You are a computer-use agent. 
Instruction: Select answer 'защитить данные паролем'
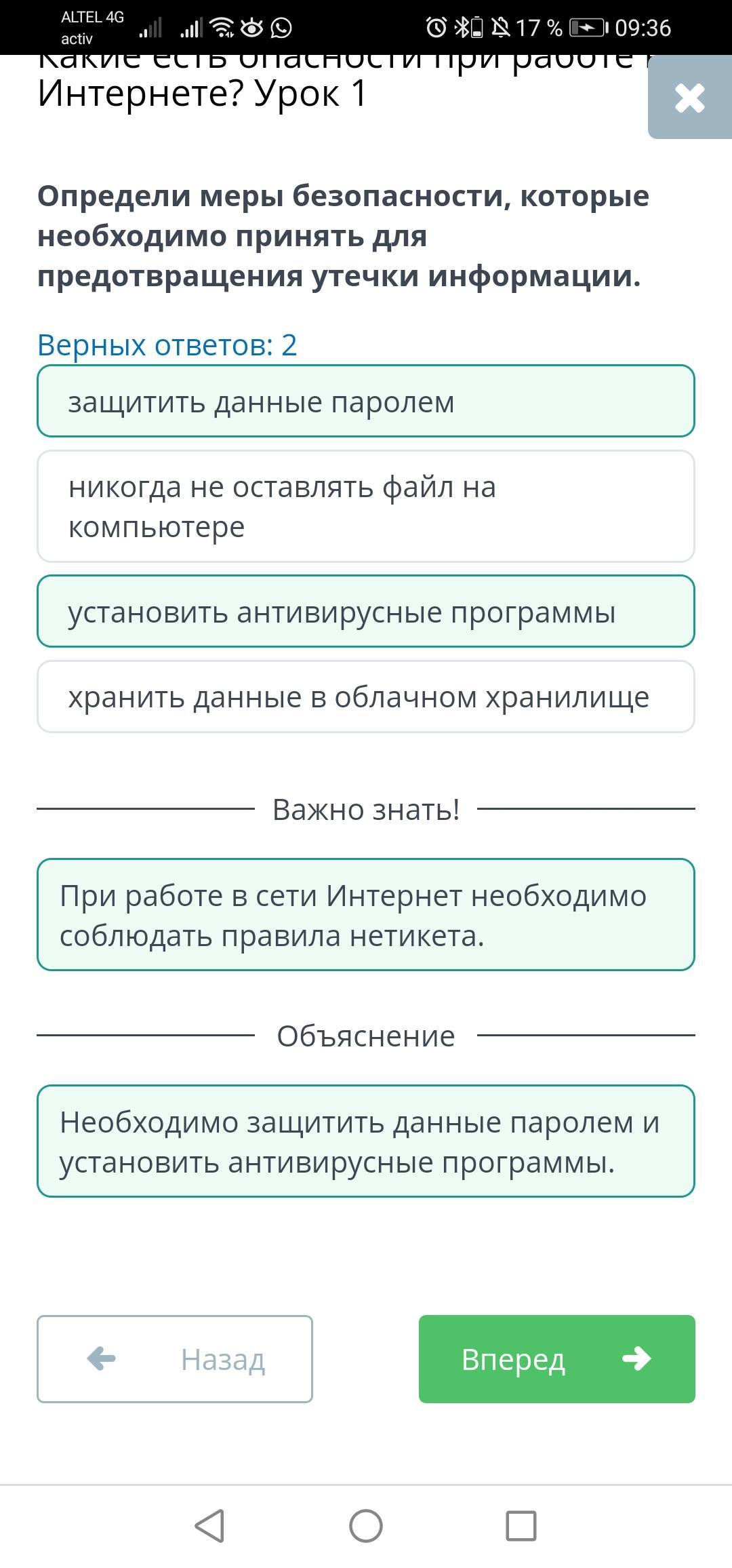click(x=366, y=401)
